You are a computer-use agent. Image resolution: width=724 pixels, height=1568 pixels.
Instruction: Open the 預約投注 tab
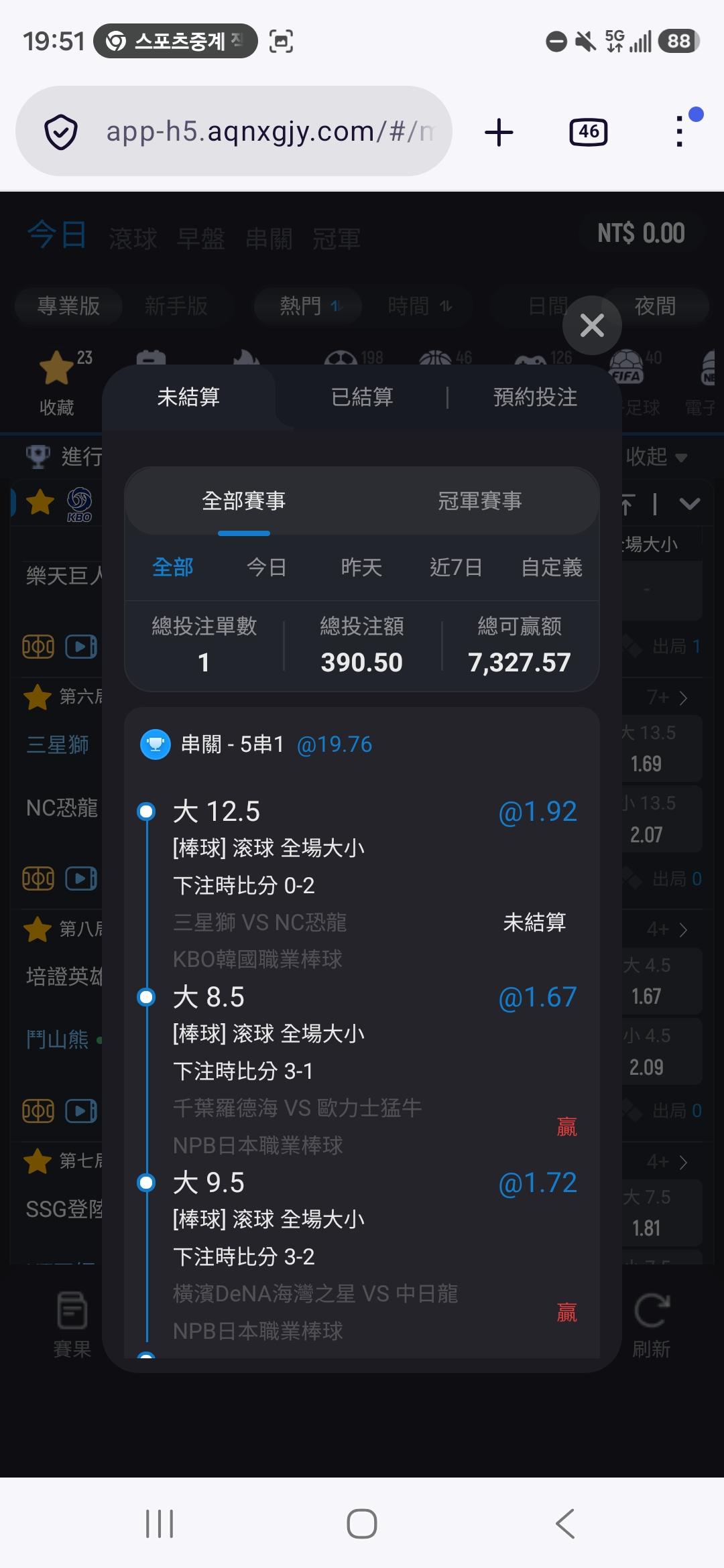pyautogui.click(x=535, y=397)
